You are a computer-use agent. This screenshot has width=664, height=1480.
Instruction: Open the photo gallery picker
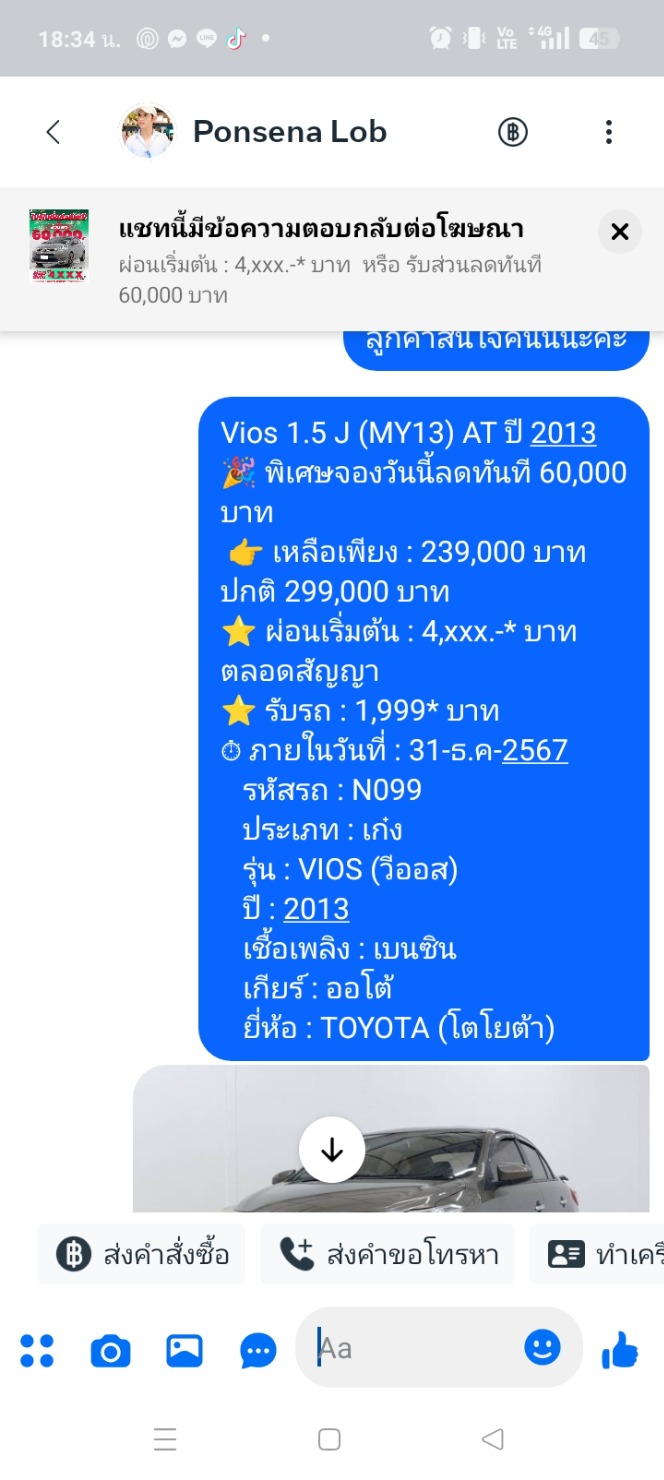coord(184,1351)
